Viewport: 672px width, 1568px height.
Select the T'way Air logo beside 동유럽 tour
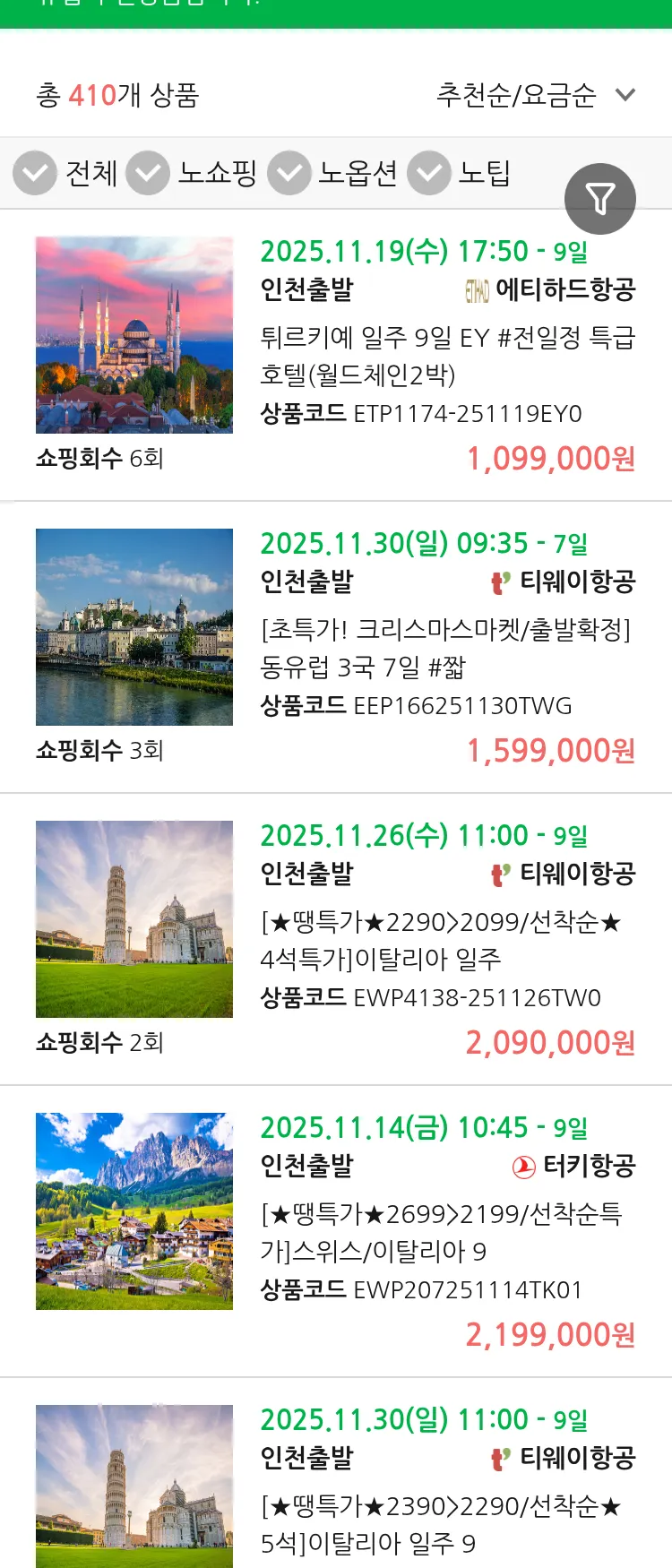pyautogui.click(x=498, y=582)
